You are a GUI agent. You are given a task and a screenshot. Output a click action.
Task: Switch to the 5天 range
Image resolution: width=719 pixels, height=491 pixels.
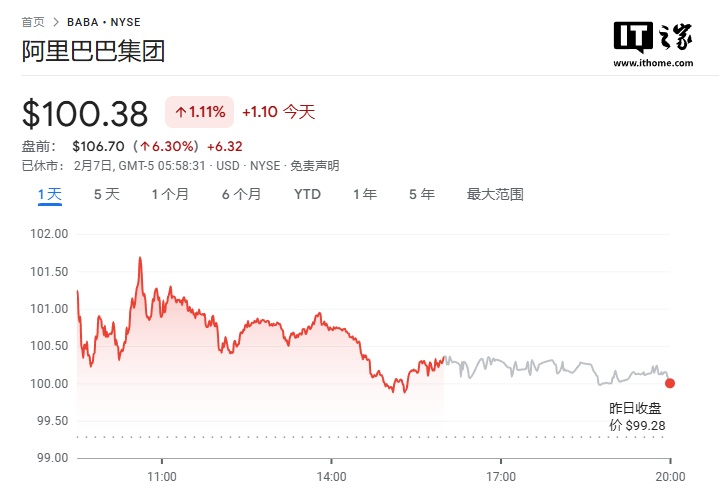click(107, 194)
